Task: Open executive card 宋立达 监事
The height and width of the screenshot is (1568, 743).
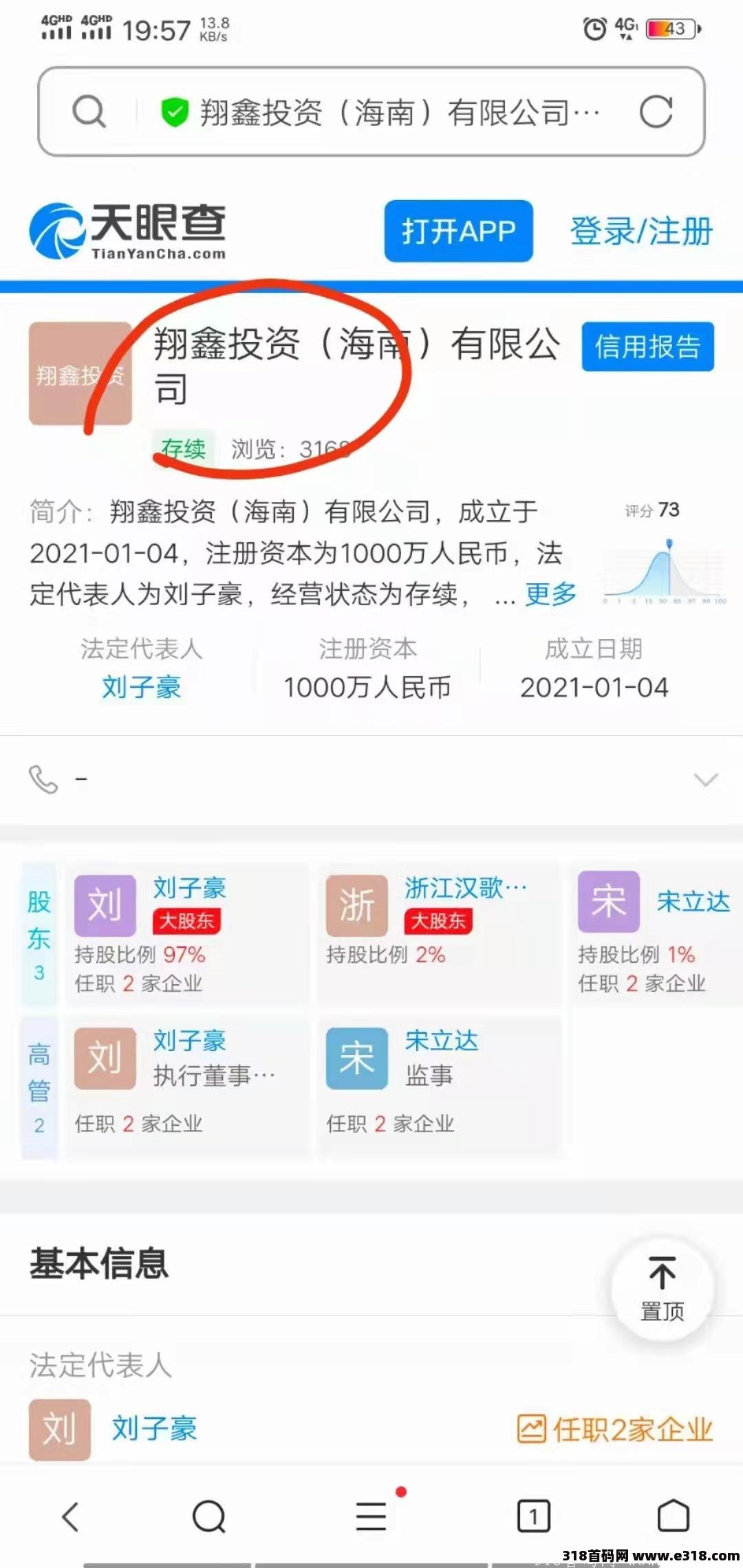Action: [x=438, y=1086]
